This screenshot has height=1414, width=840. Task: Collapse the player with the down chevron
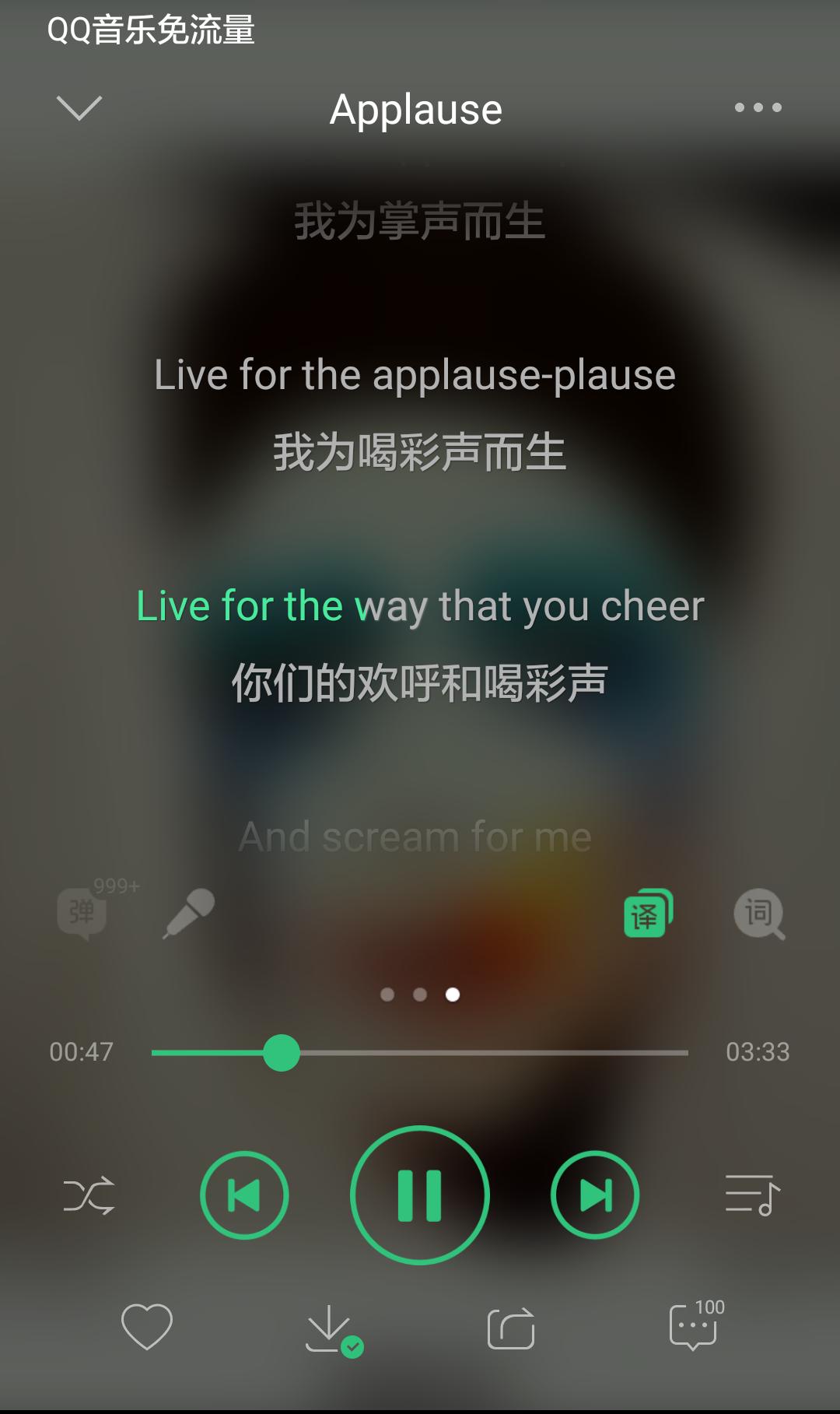(79, 109)
